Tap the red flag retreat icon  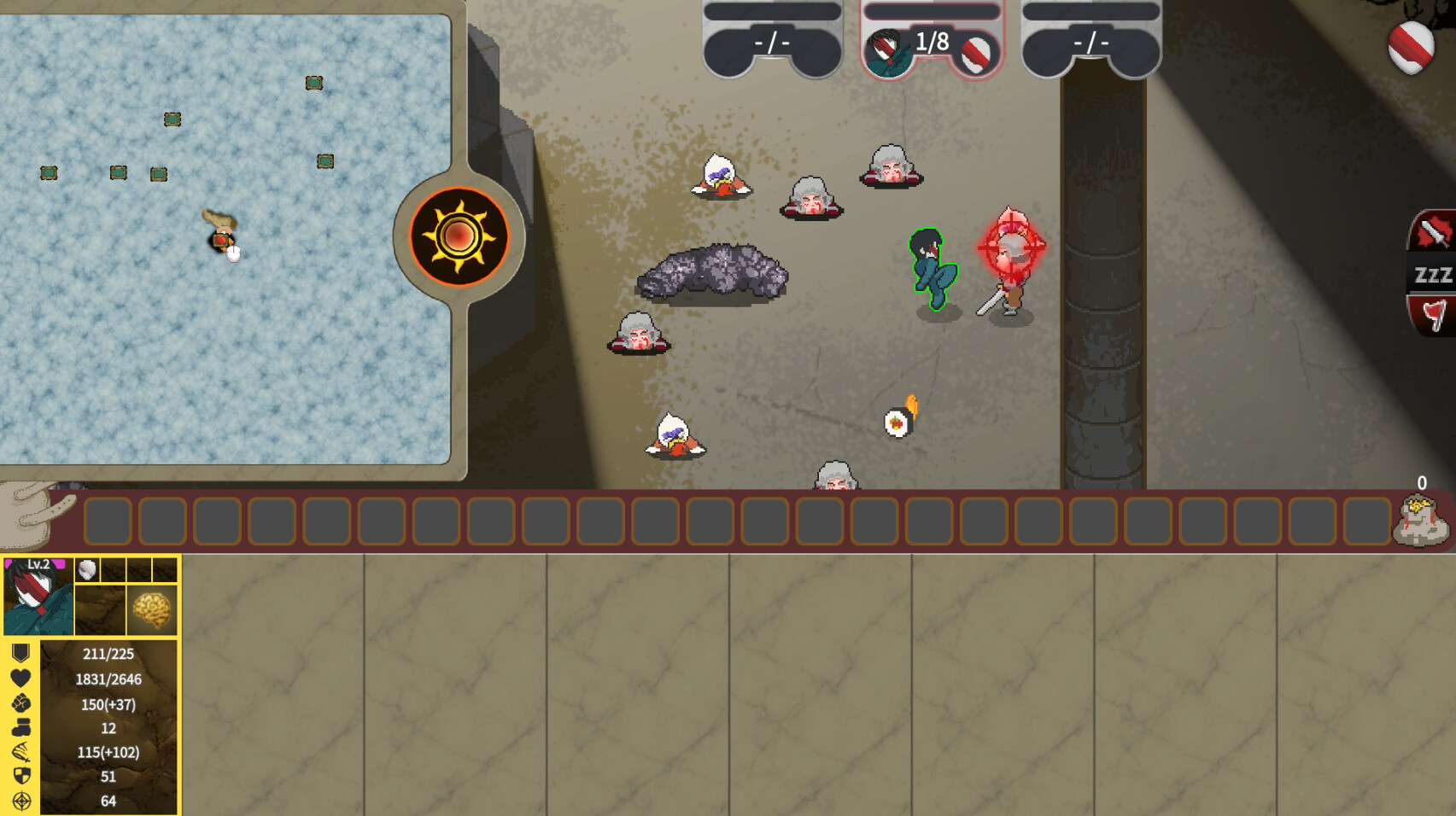[x=1433, y=316]
